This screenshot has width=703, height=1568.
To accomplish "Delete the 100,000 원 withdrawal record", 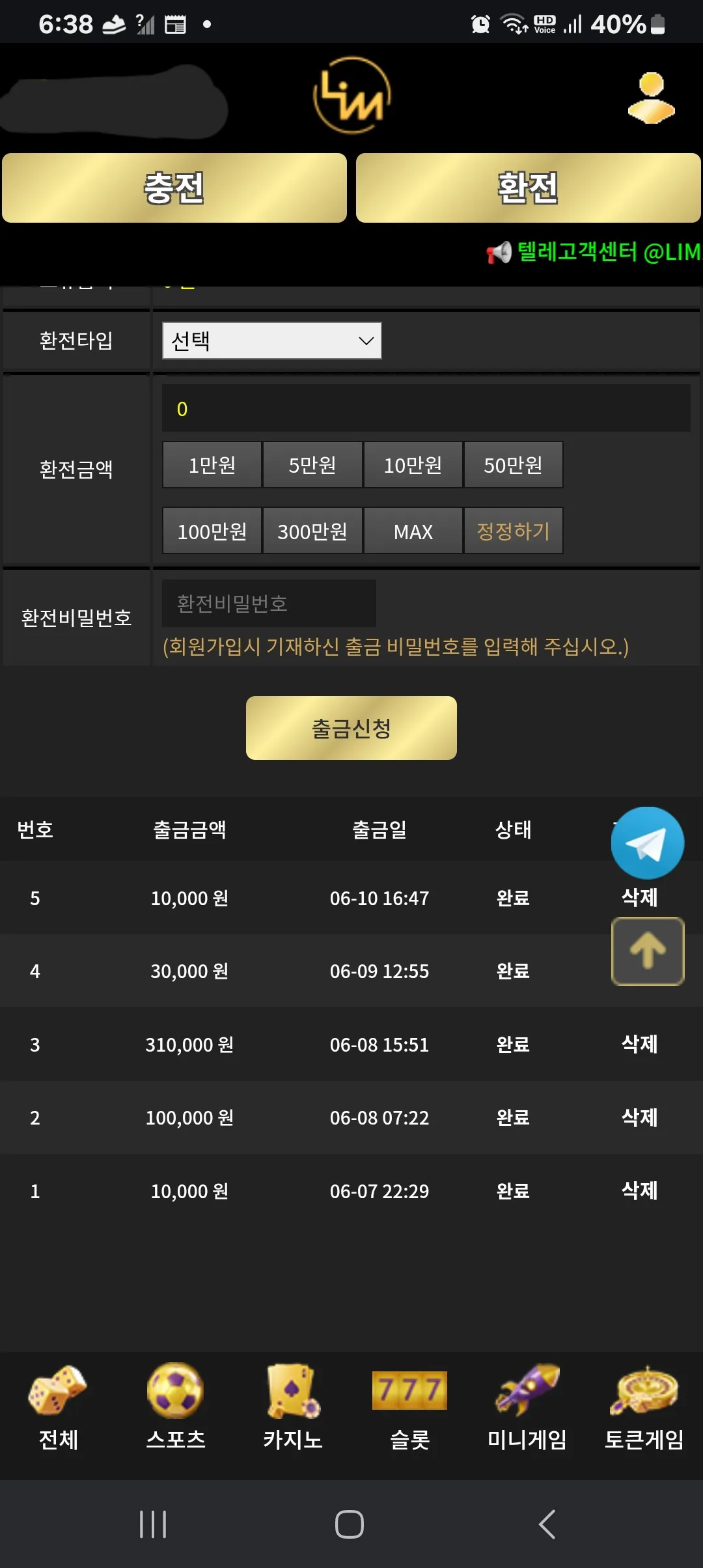I will point(639,1117).
